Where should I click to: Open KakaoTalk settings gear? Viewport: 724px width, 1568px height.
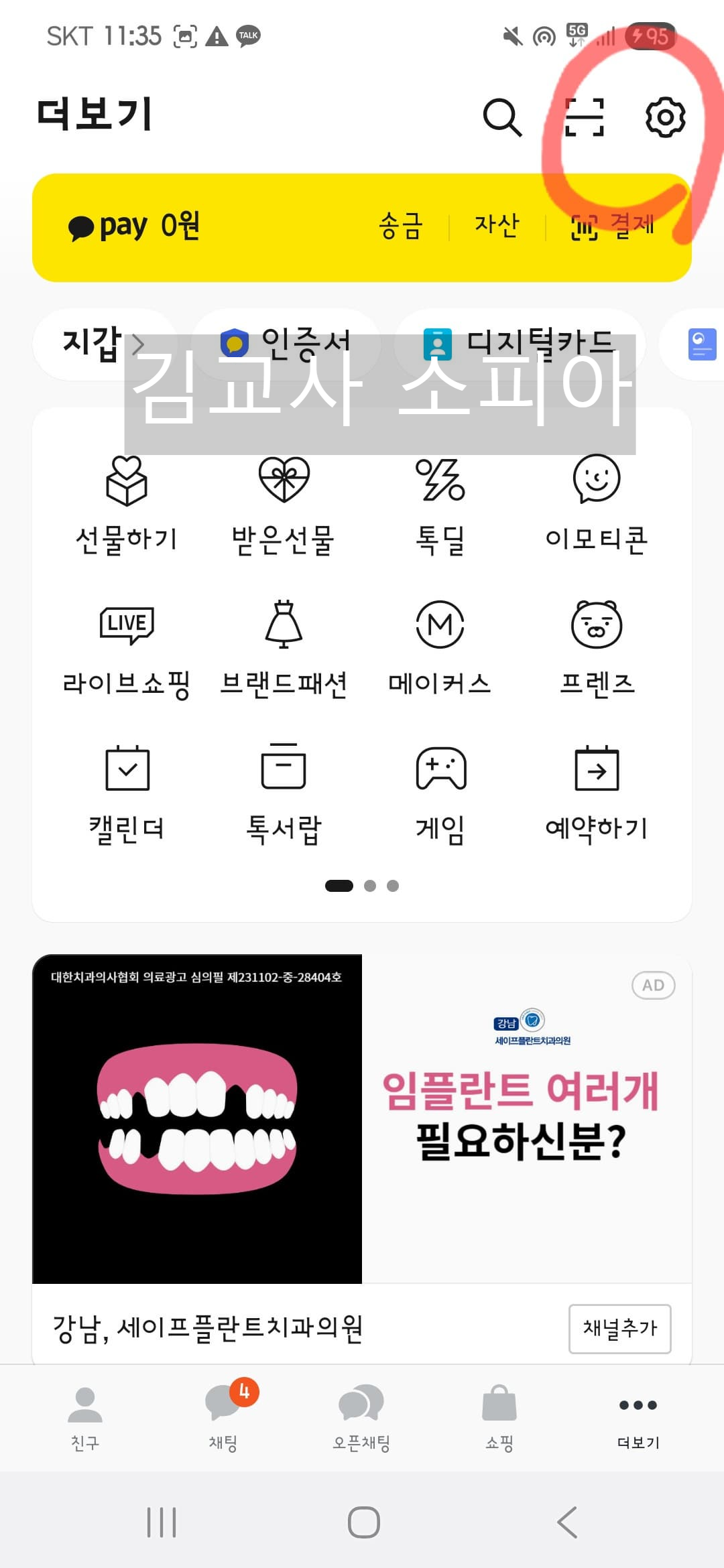665,117
